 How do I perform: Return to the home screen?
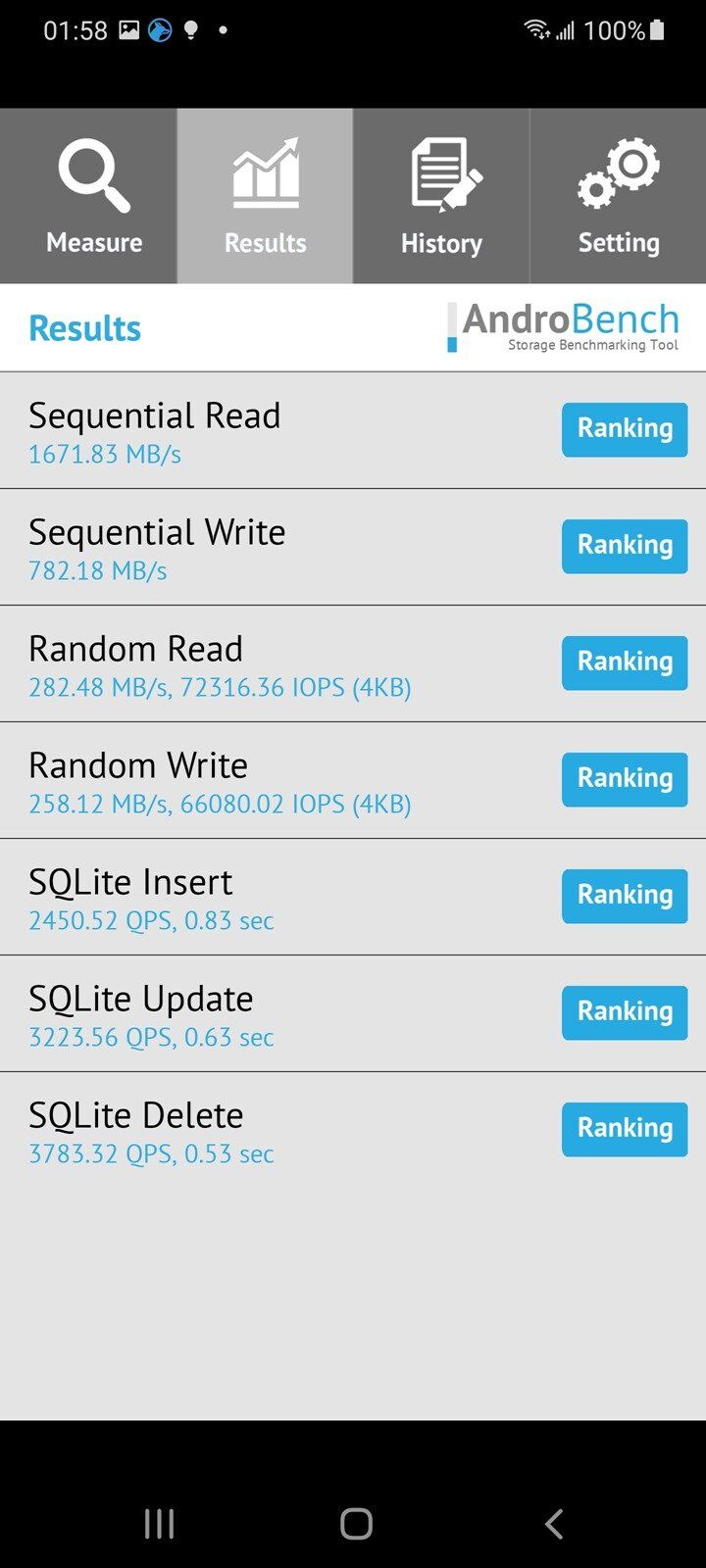(x=356, y=1524)
